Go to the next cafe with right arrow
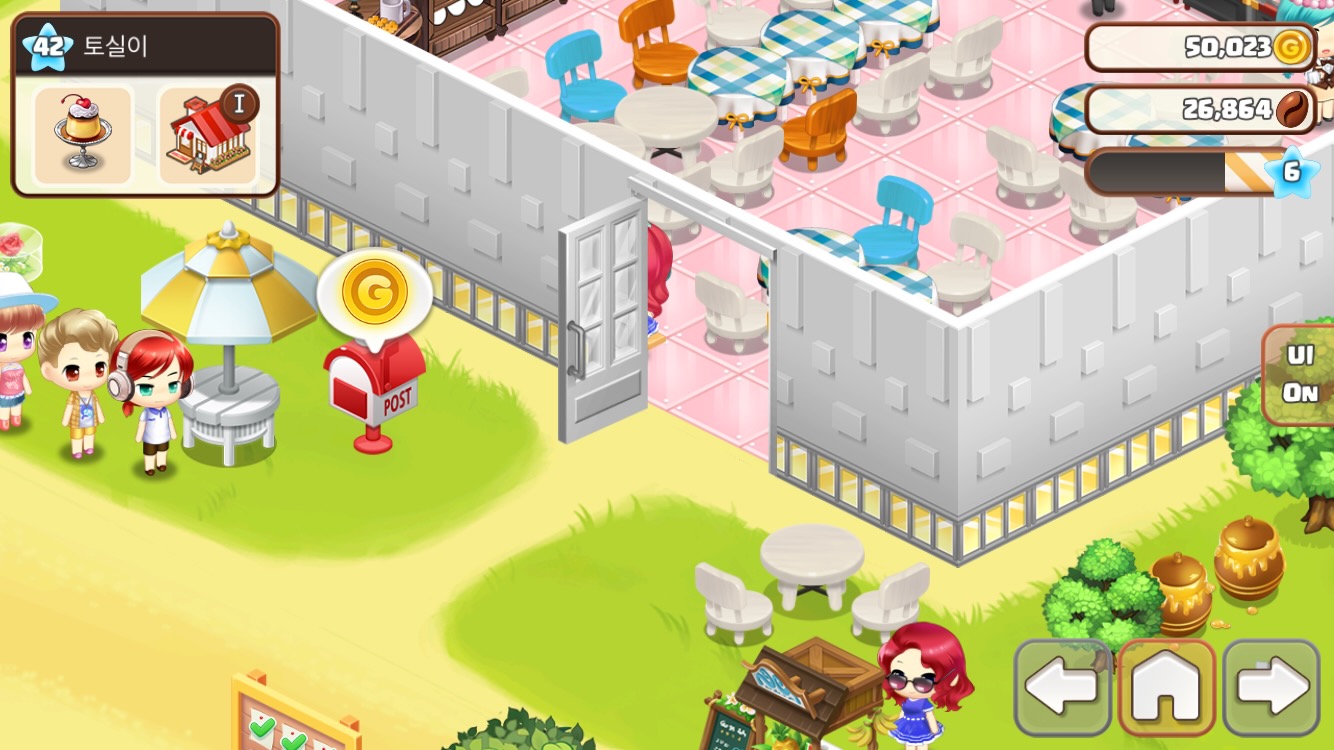 point(1271,688)
